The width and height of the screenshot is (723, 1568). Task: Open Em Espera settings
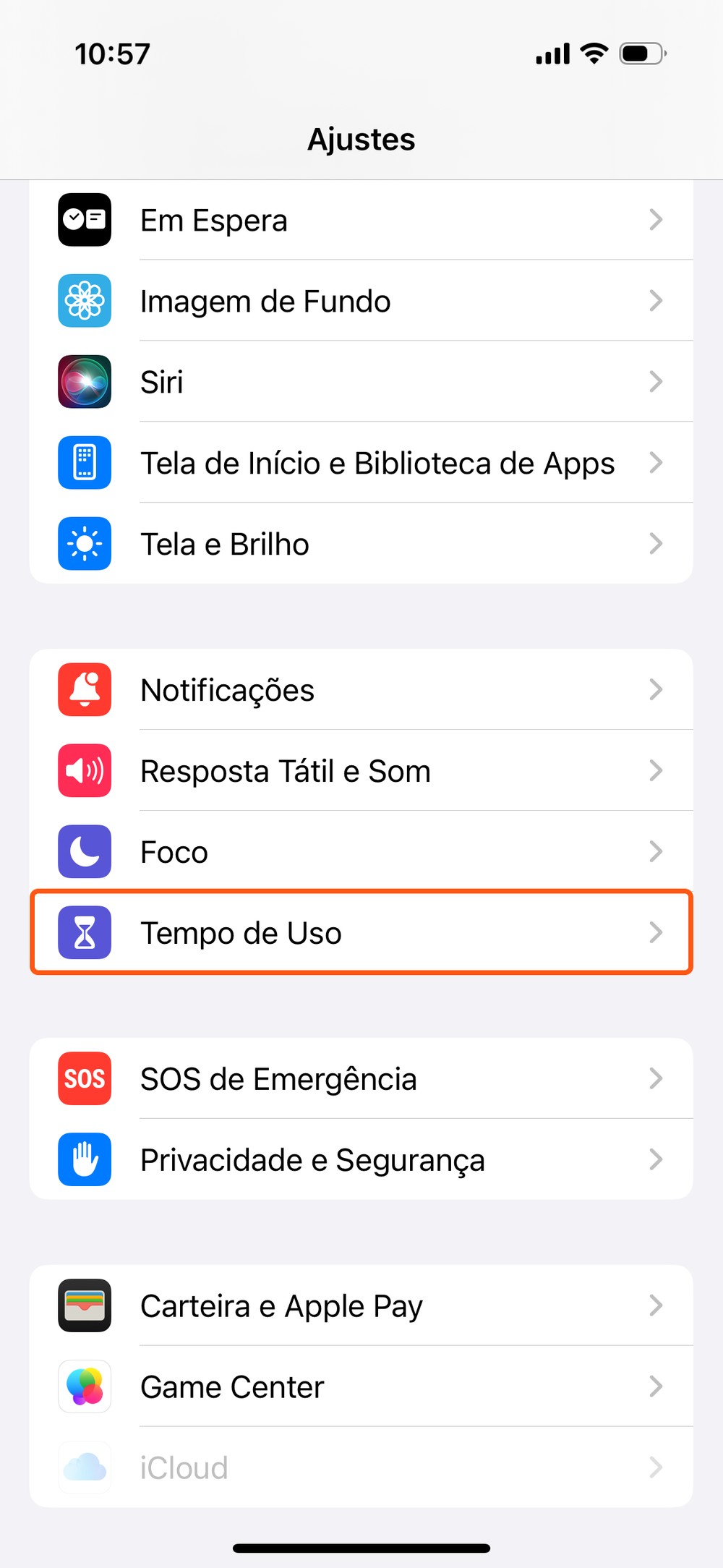pos(361,220)
